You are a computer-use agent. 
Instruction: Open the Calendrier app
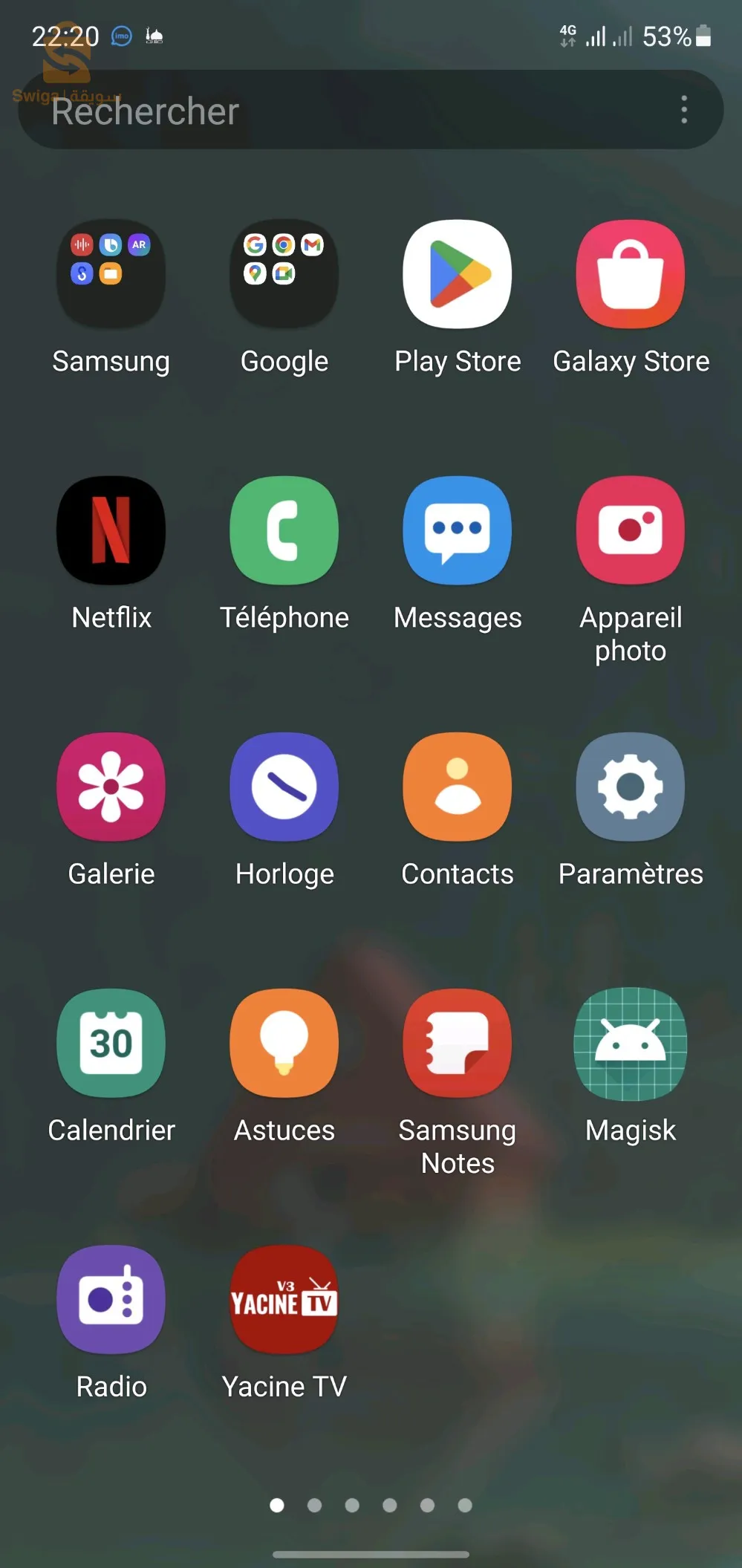pyautogui.click(x=111, y=1043)
